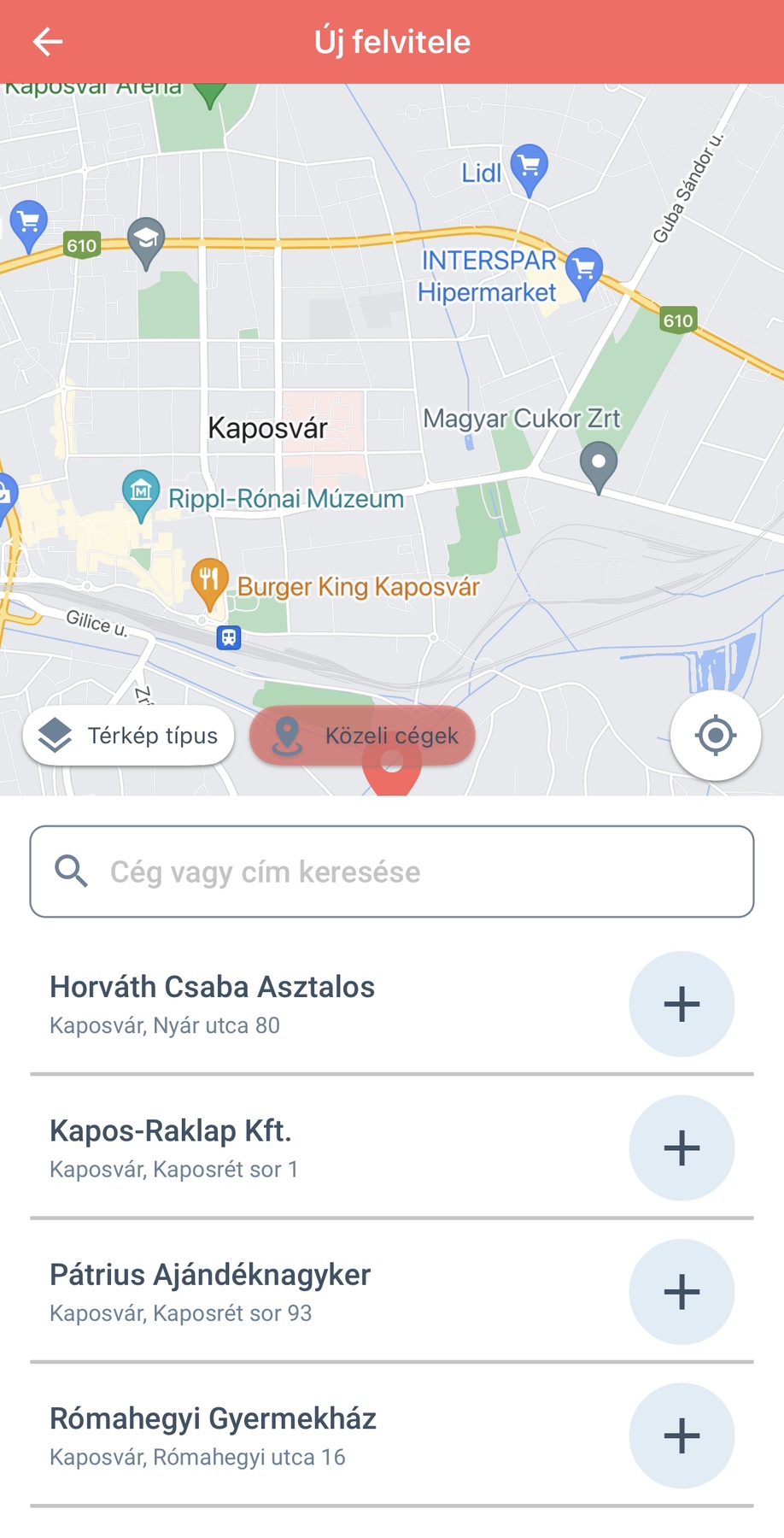Image resolution: width=784 pixels, height=1538 pixels.
Task: Tap the Közeli cégek nearby companies button
Action: point(362,736)
